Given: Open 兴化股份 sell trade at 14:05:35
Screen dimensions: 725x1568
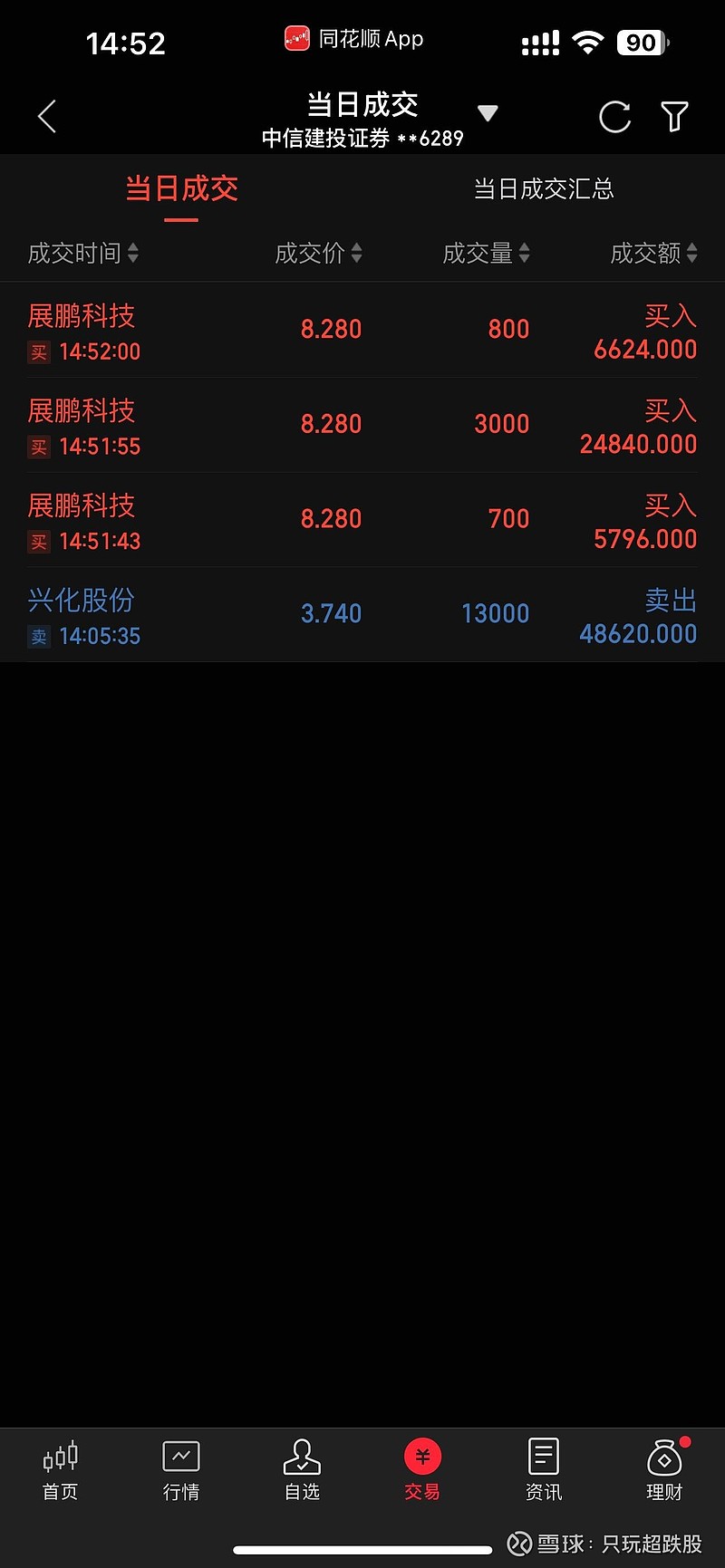Looking at the screenshot, I should tap(362, 615).
